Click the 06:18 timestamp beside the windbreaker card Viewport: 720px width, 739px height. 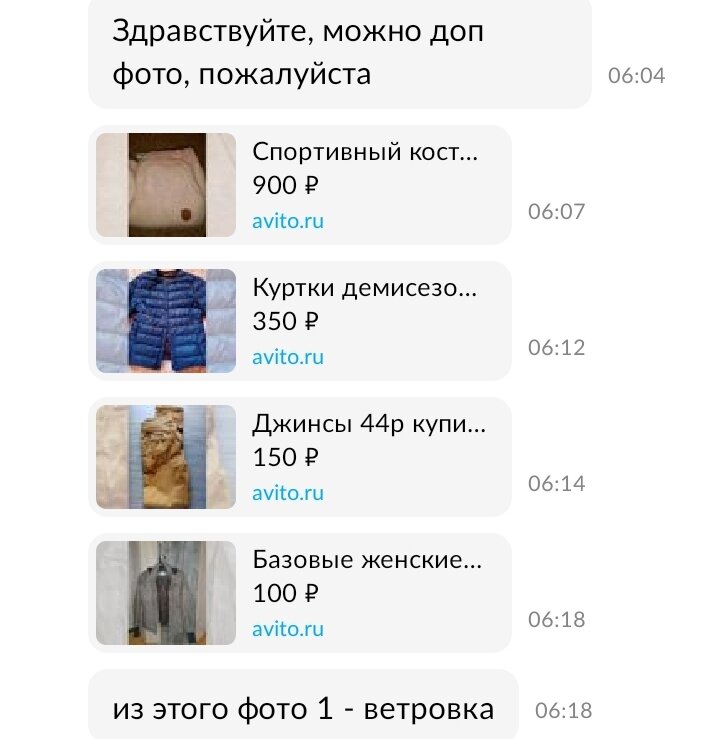click(x=559, y=619)
